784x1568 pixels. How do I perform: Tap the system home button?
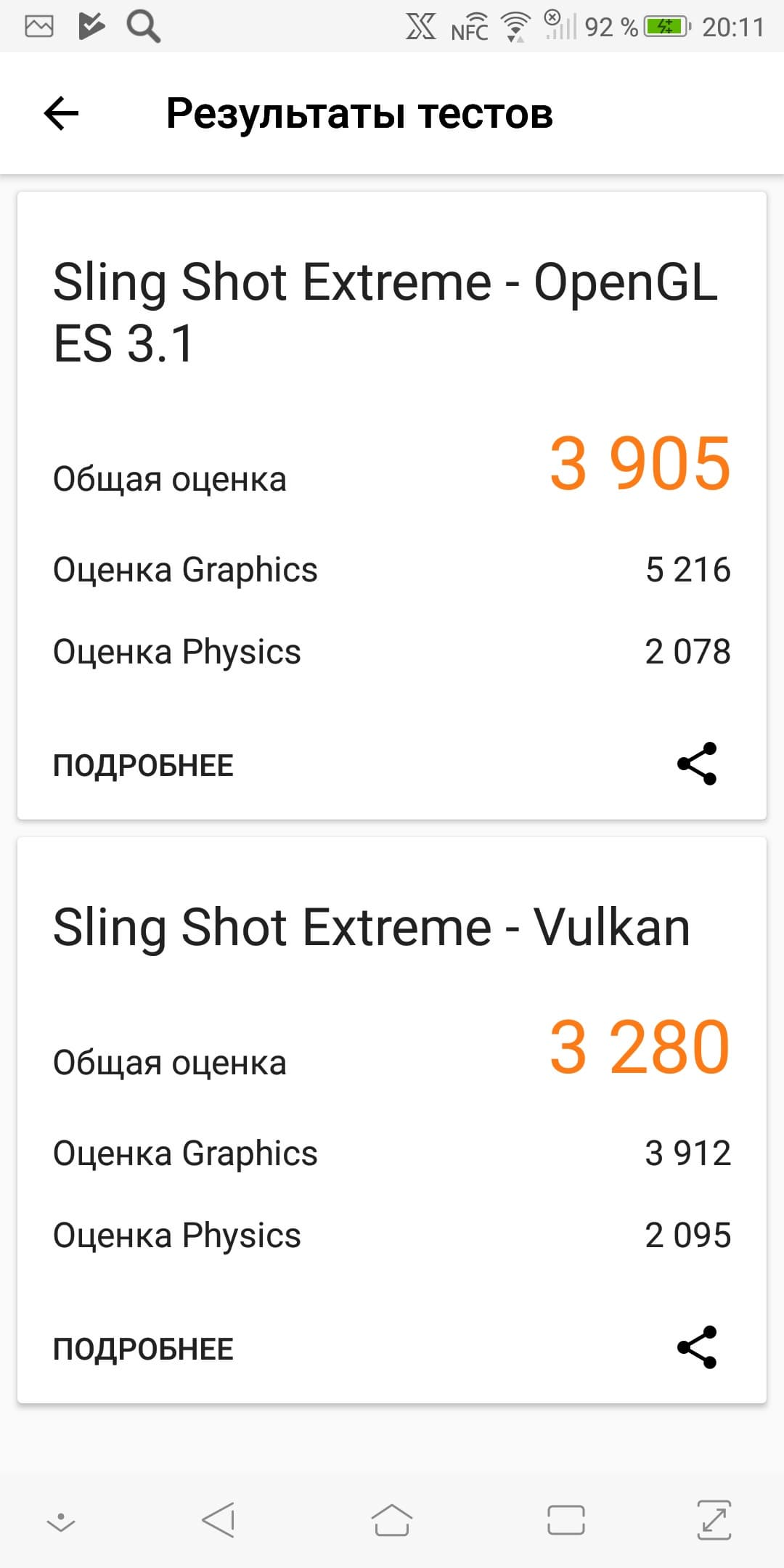(392, 1520)
